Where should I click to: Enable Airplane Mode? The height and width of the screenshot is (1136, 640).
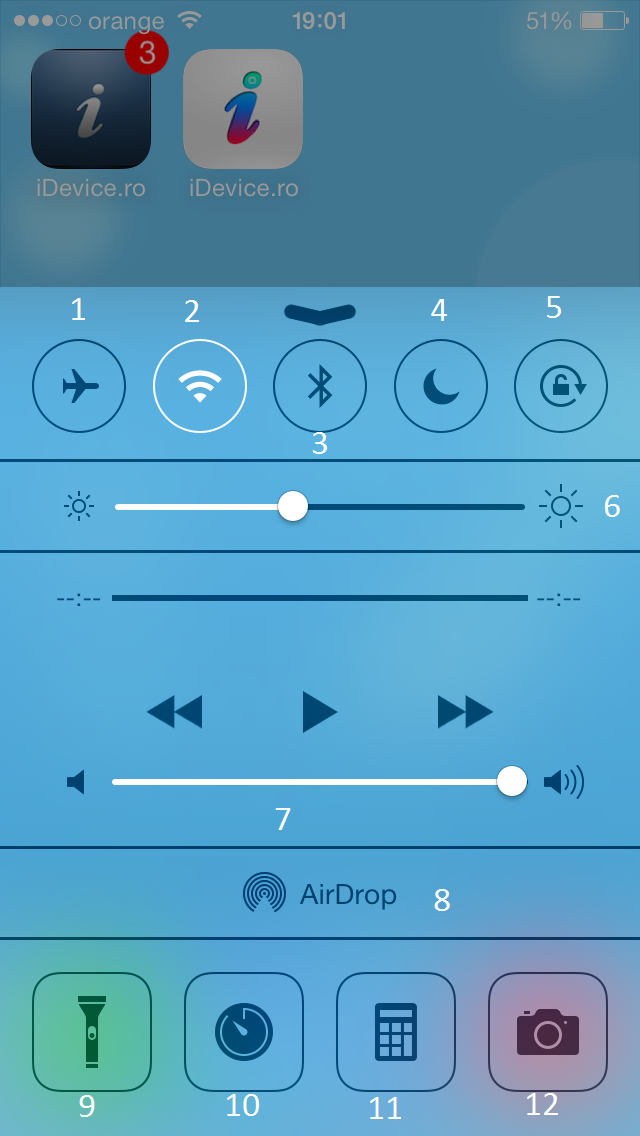79,386
